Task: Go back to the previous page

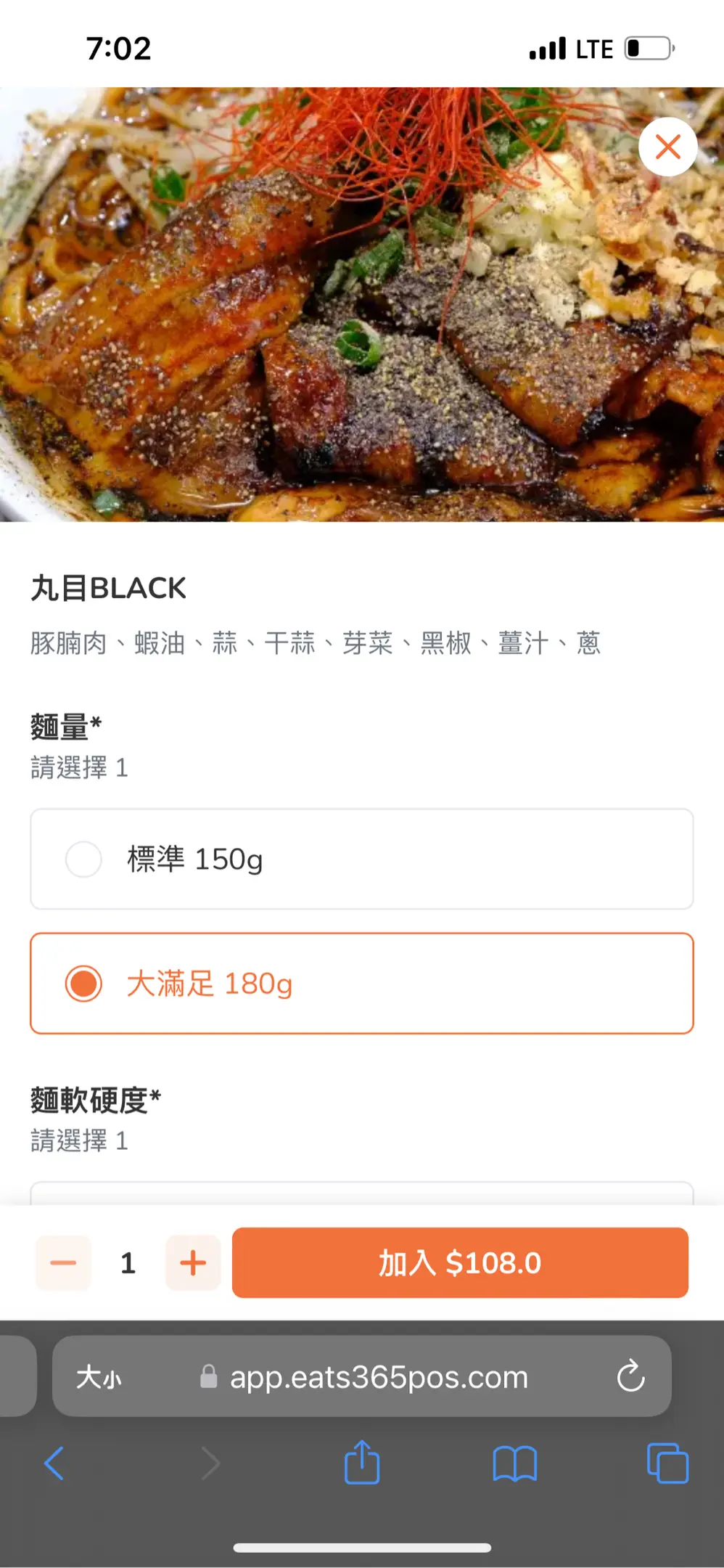Action: [54, 1463]
